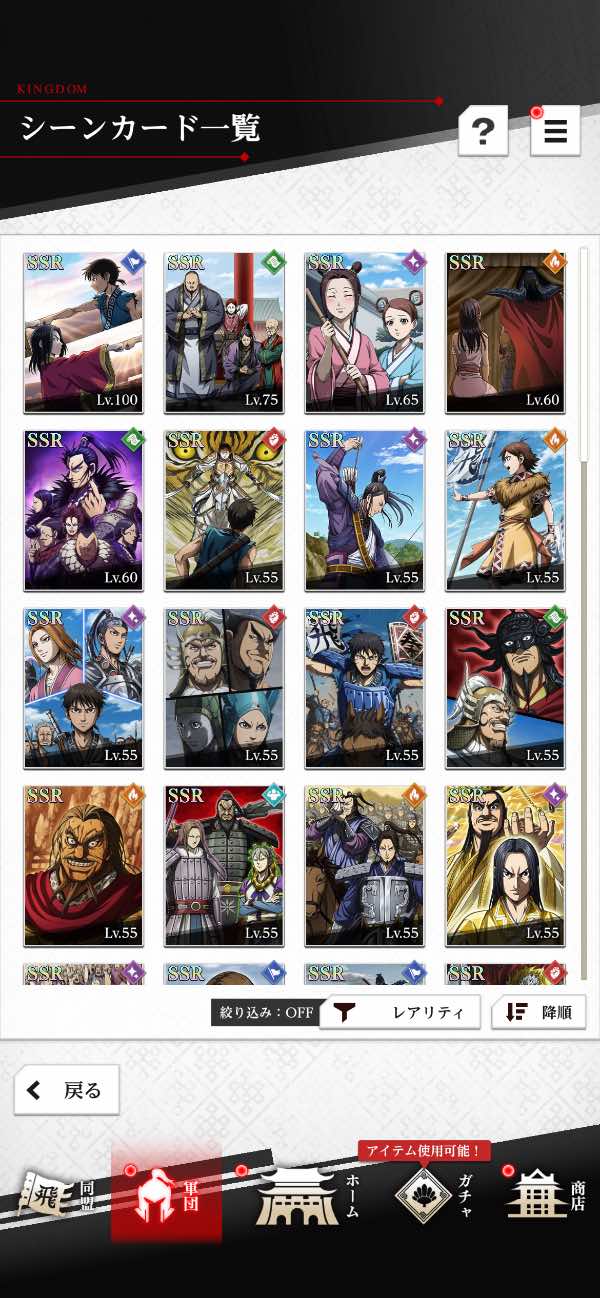This screenshot has width=600, height=1298.
Task: View the Lv.65 SSR scene card
Action: coord(365,333)
